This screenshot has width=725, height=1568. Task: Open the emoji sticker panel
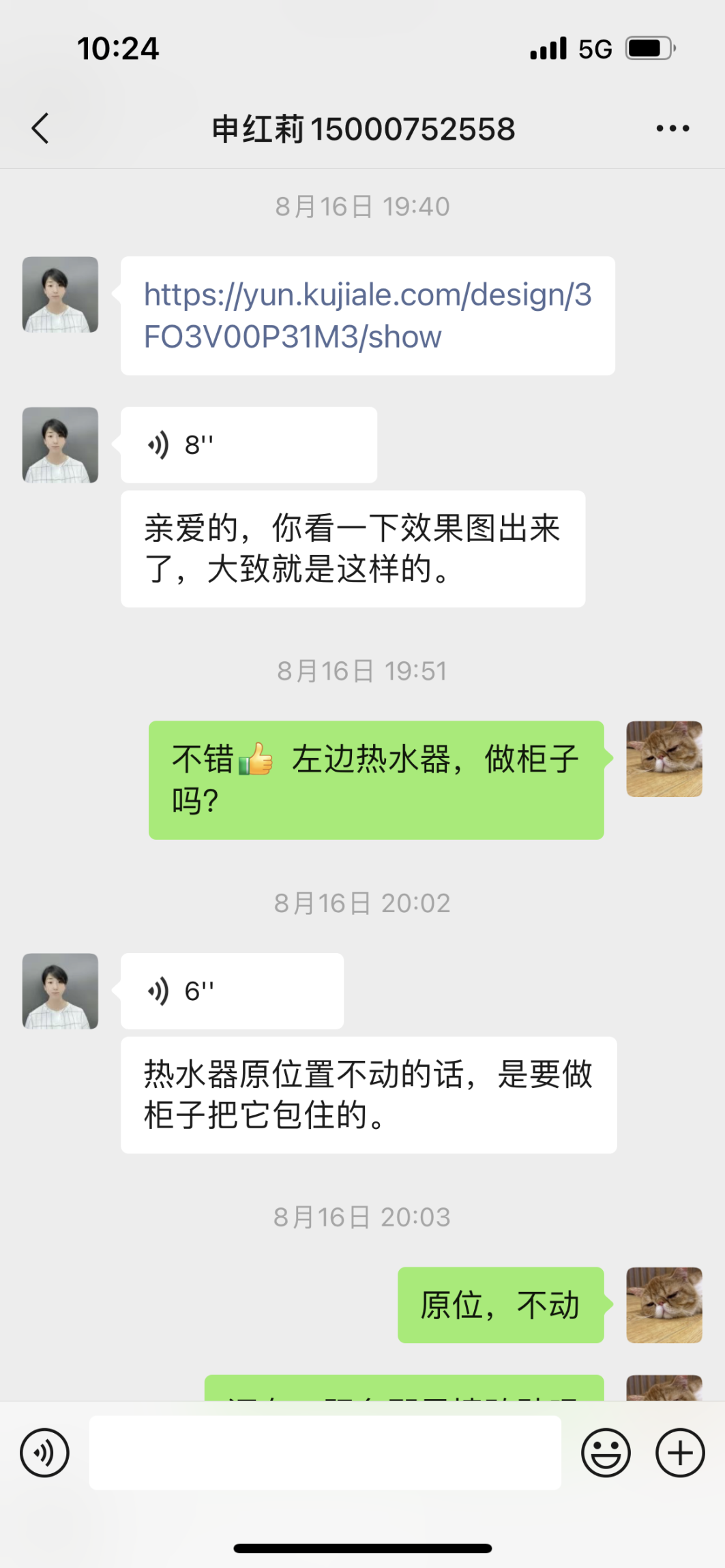coord(606,1453)
